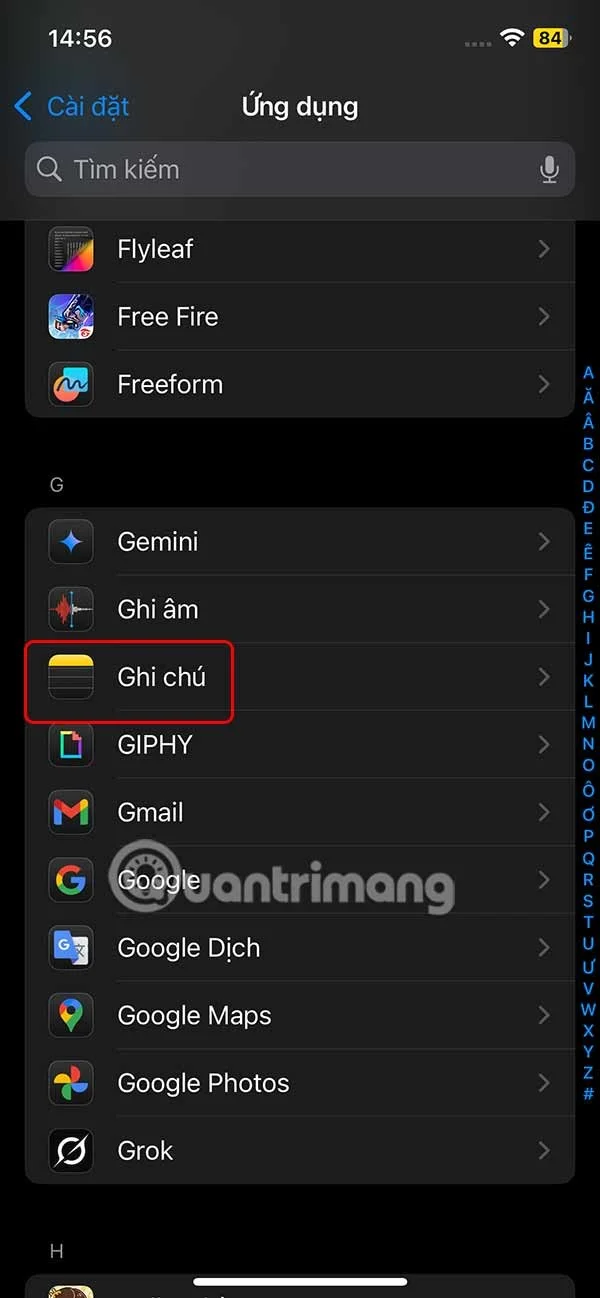600x1298 pixels.
Task: Choose the Google Maps row
Action: tap(300, 1015)
